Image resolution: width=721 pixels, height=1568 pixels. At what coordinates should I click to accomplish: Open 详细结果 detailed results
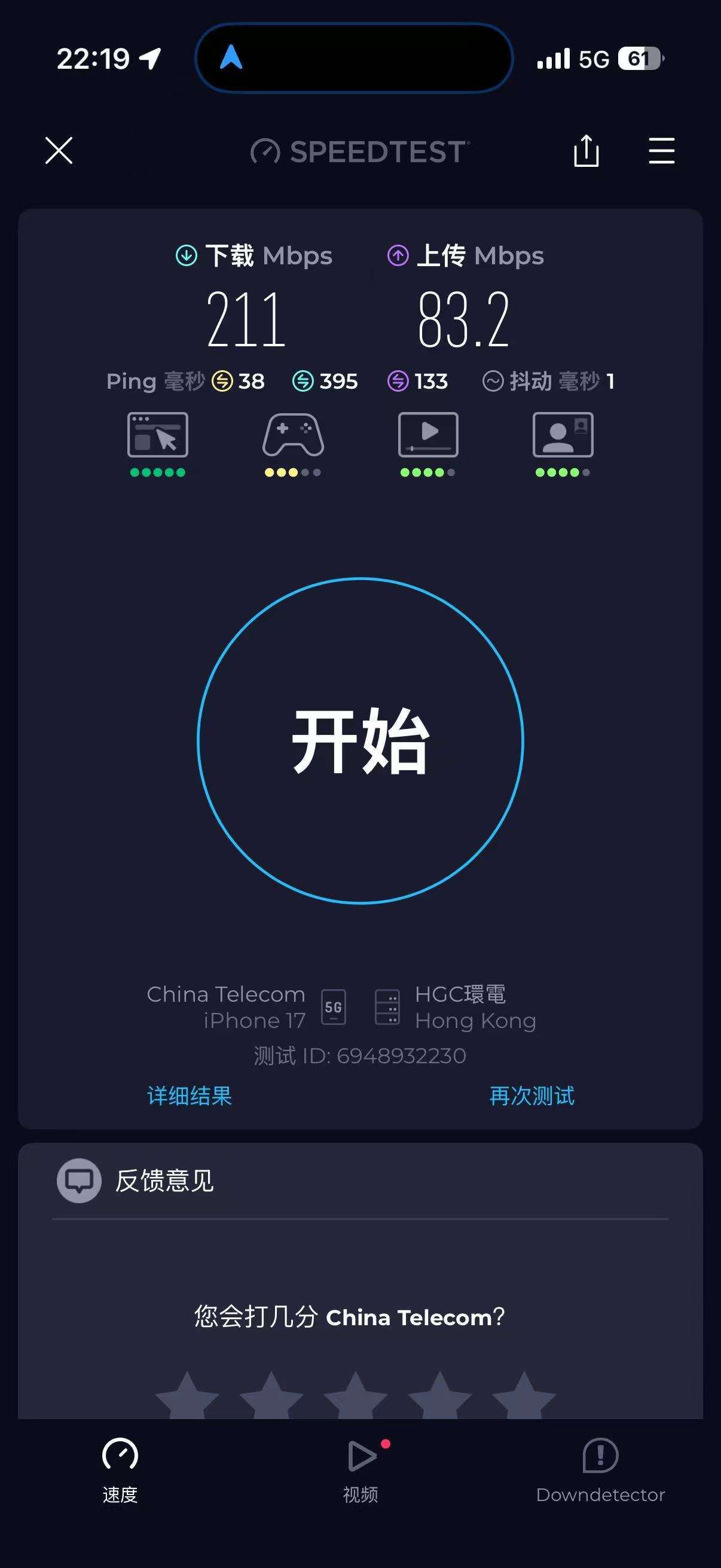click(190, 1096)
